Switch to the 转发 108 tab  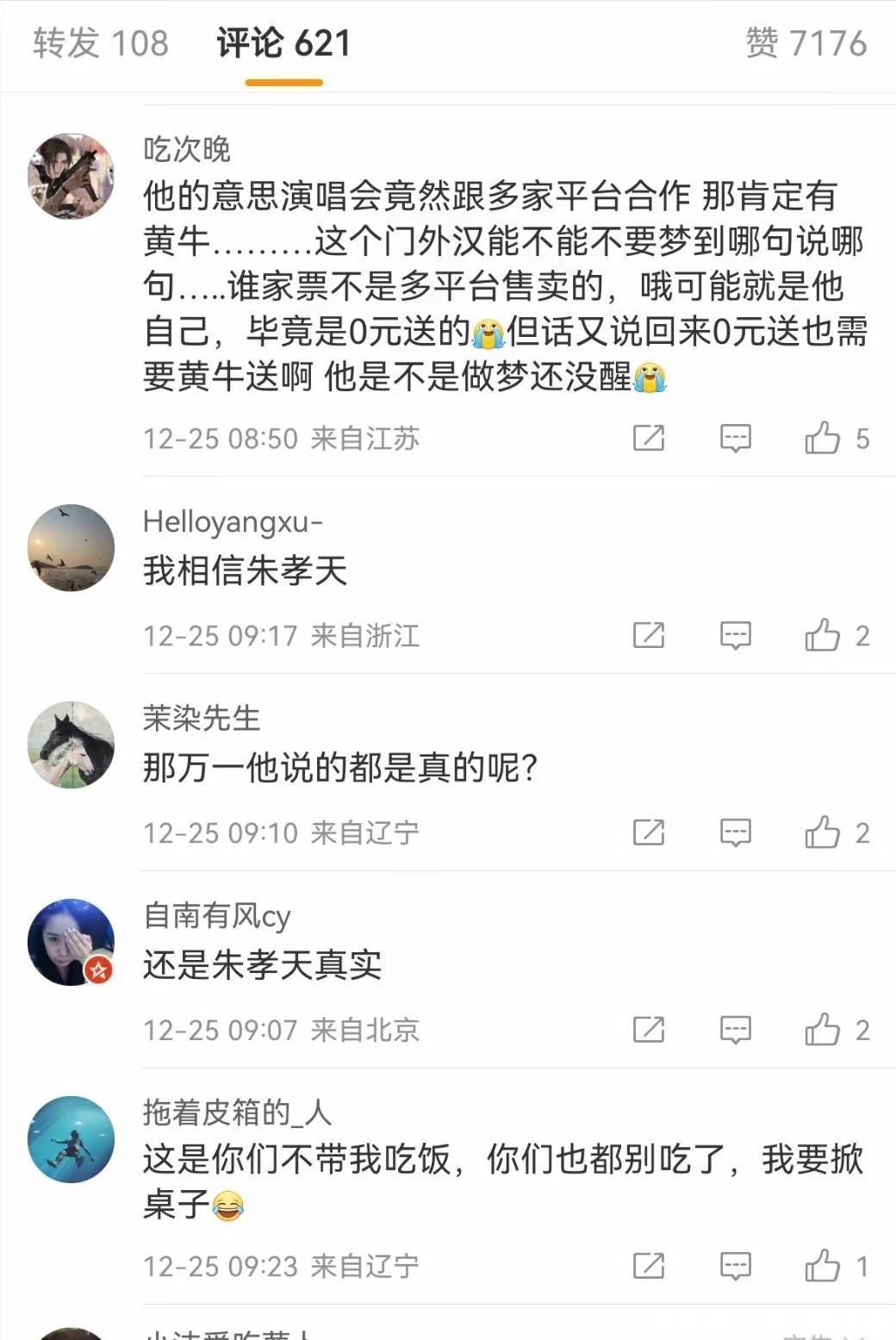point(101,43)
